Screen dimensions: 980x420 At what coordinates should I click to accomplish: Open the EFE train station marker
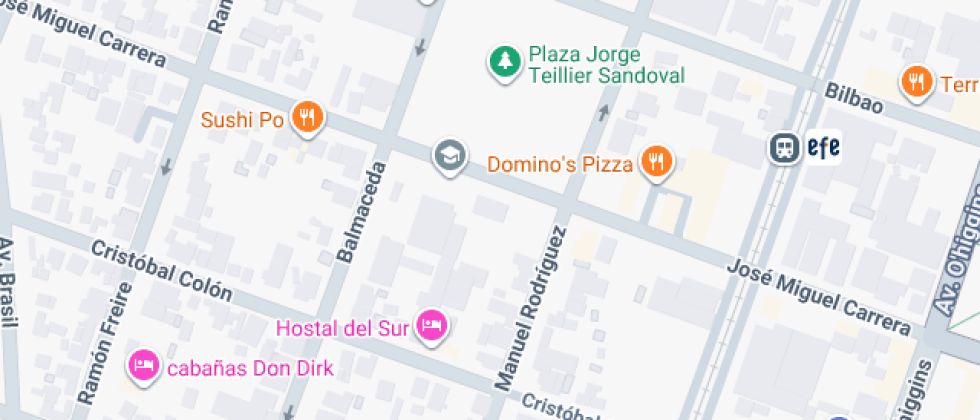pyautogui.click(x=786, y=148)
